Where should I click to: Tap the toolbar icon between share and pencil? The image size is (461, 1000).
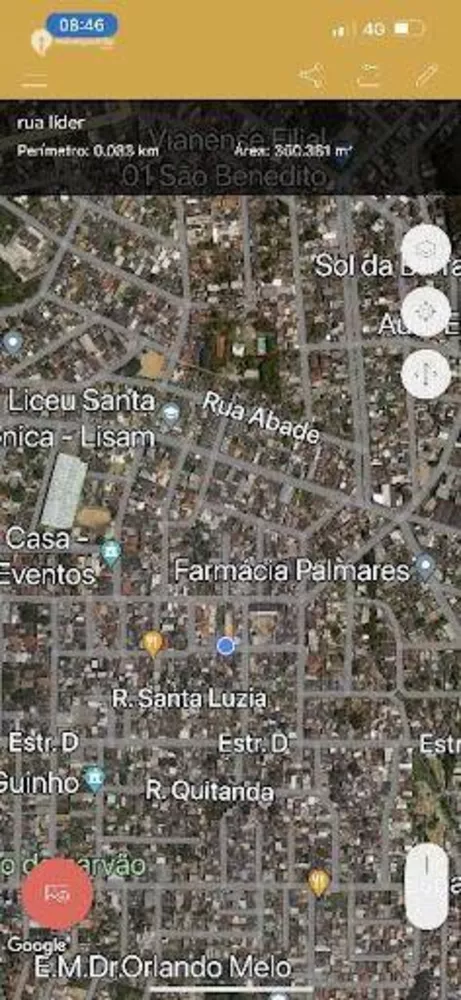369,75
